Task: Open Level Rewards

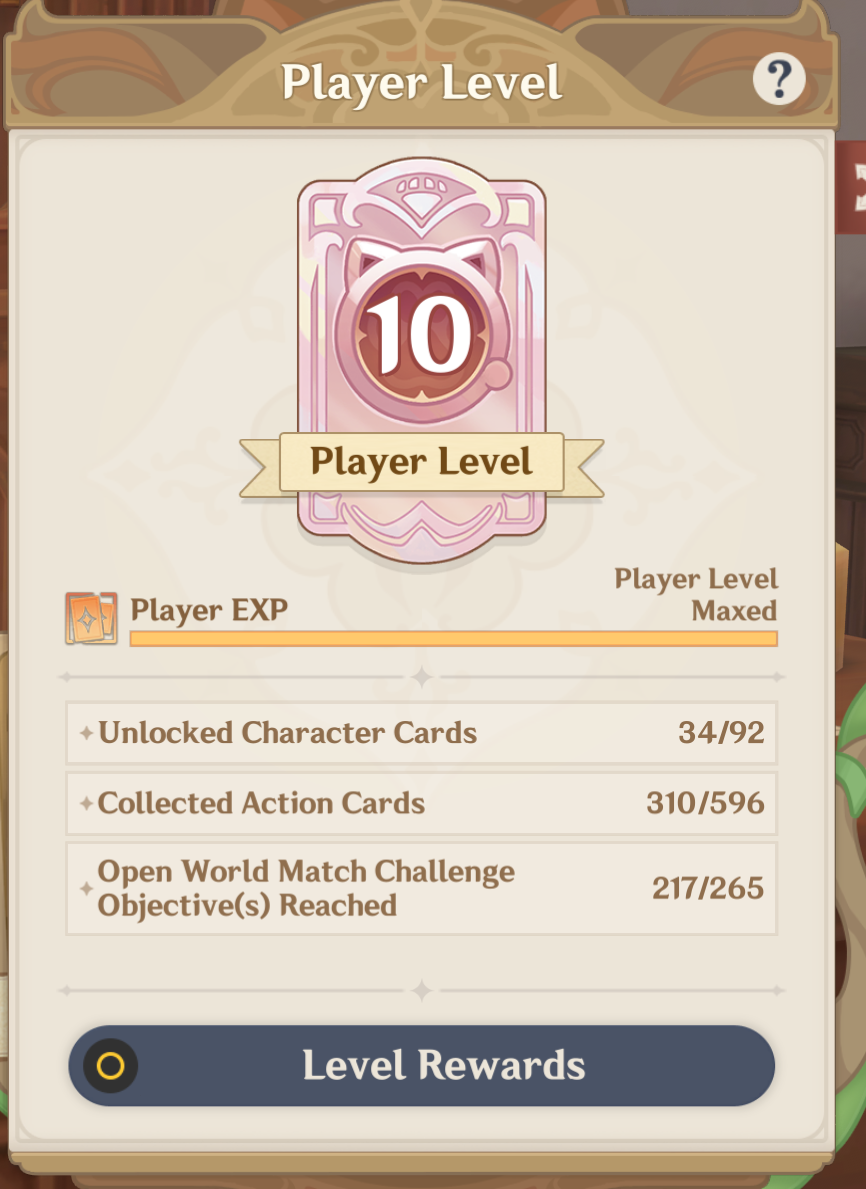Action: (421, 1066)
